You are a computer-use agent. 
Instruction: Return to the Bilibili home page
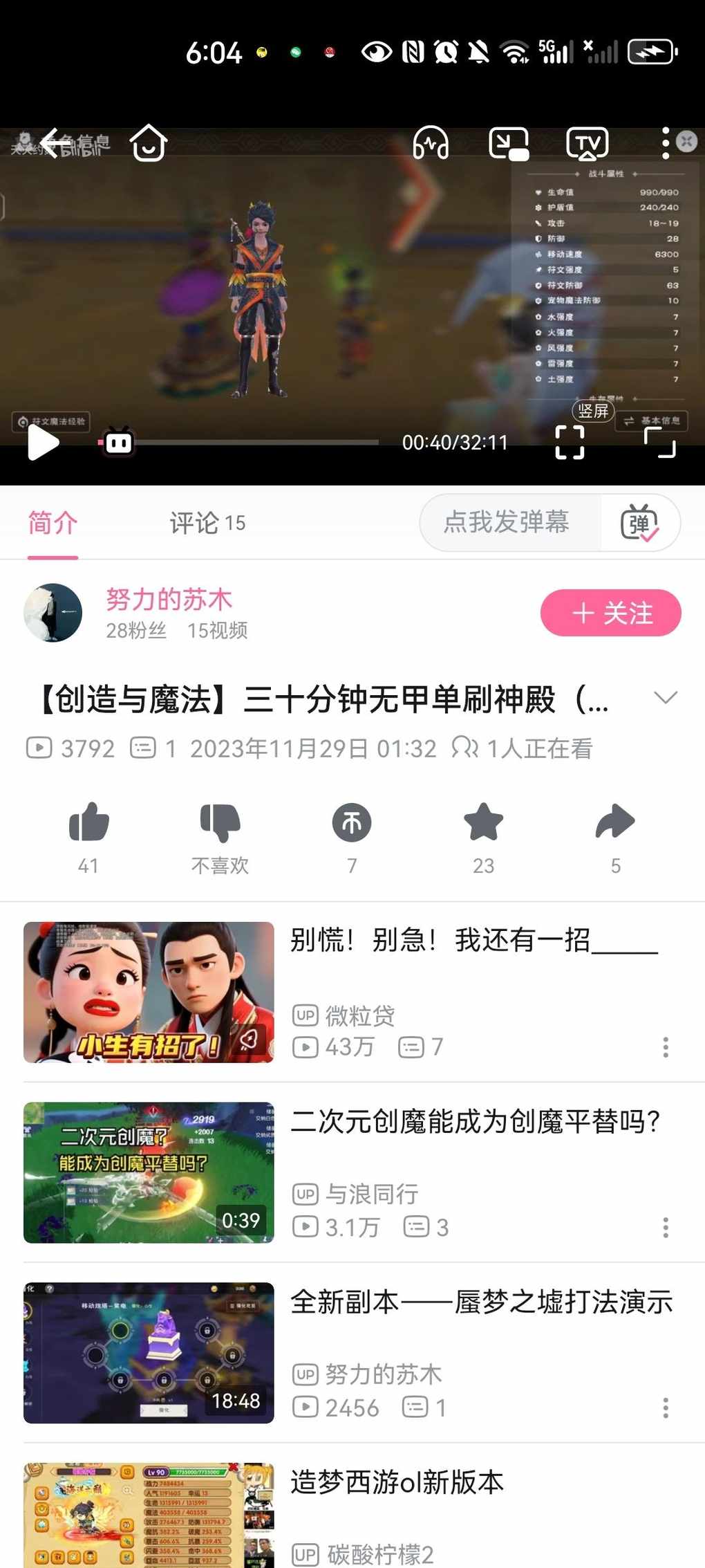149,144
